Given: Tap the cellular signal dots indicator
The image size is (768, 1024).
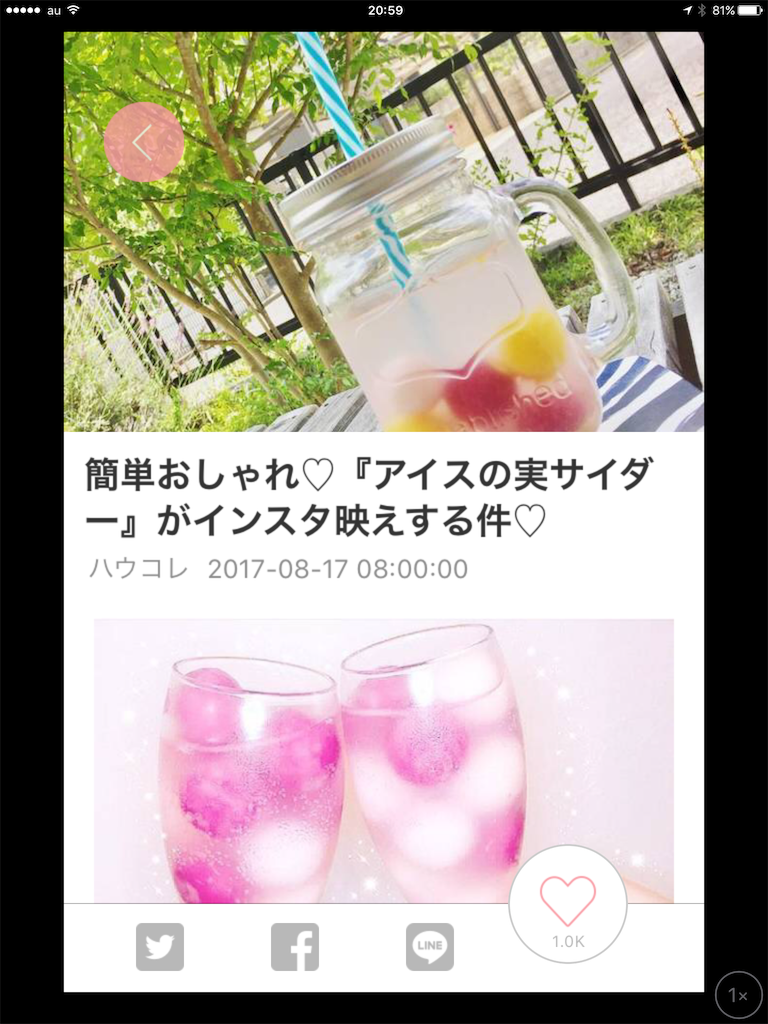Looking at the screenshot, I should pyautogui.click(x=25, y=11).
